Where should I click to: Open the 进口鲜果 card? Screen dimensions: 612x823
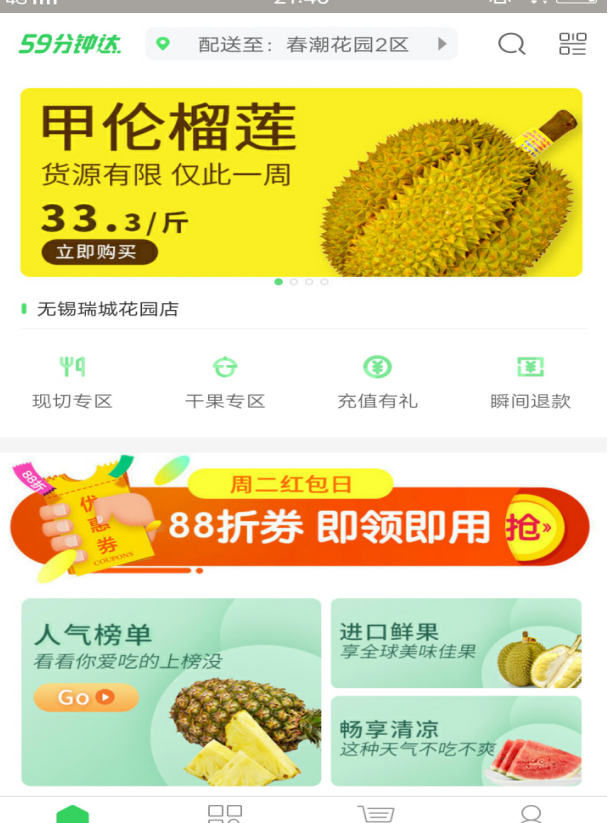click(x=456, y=643)
